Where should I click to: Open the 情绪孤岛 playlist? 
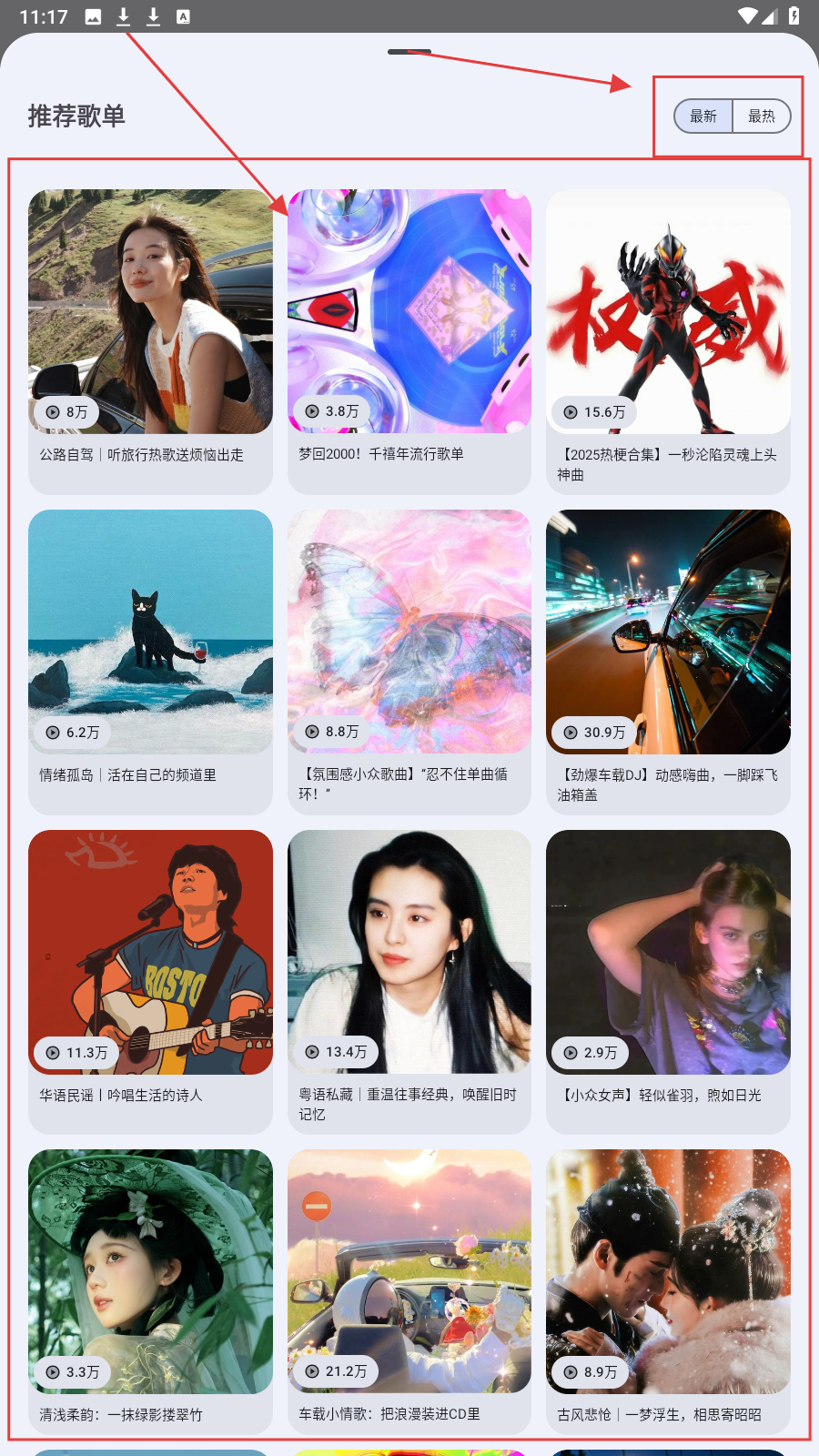[x=150, y=632]
